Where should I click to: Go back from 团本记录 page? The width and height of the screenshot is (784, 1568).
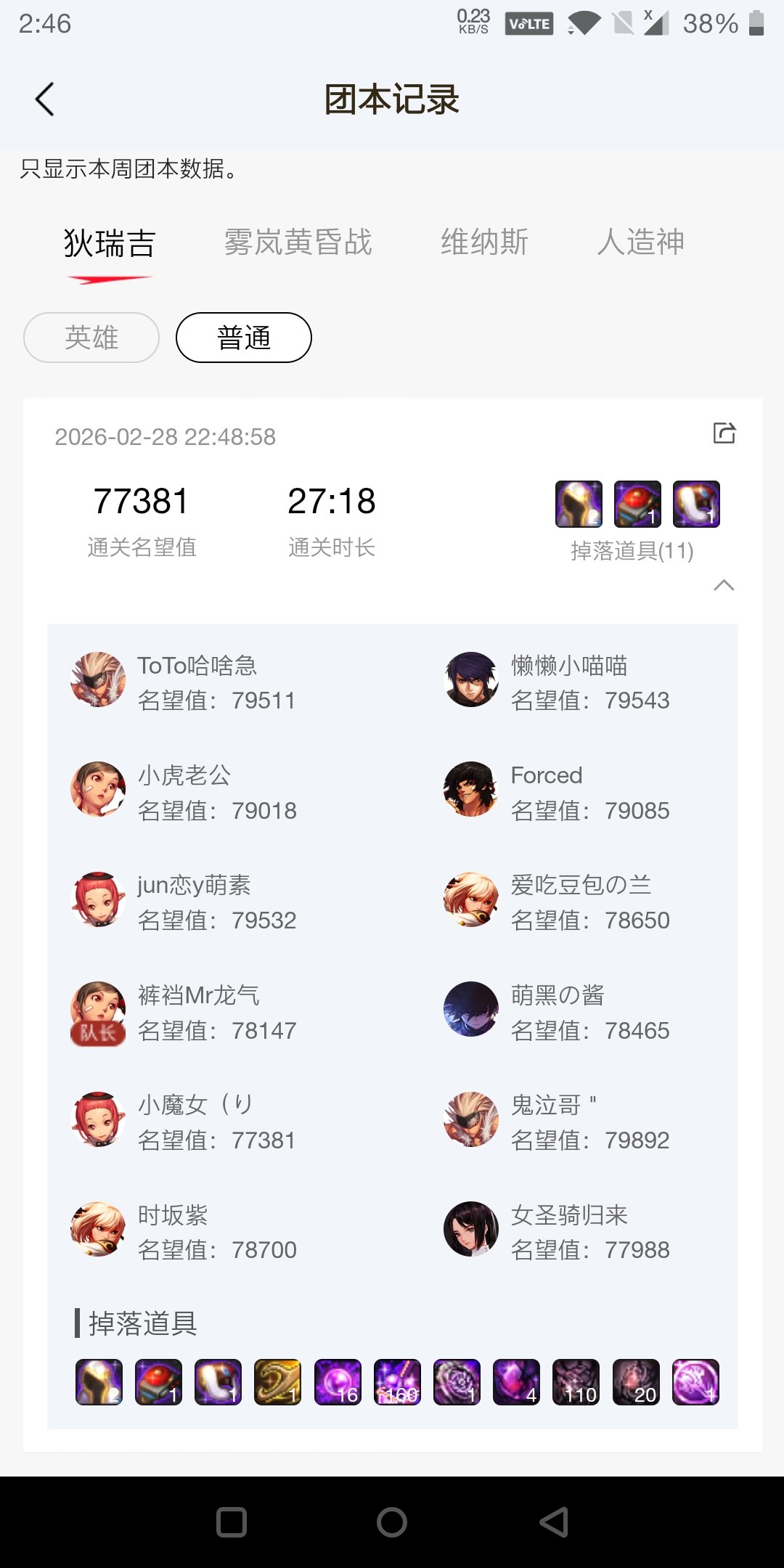click(x=45, y=99)
